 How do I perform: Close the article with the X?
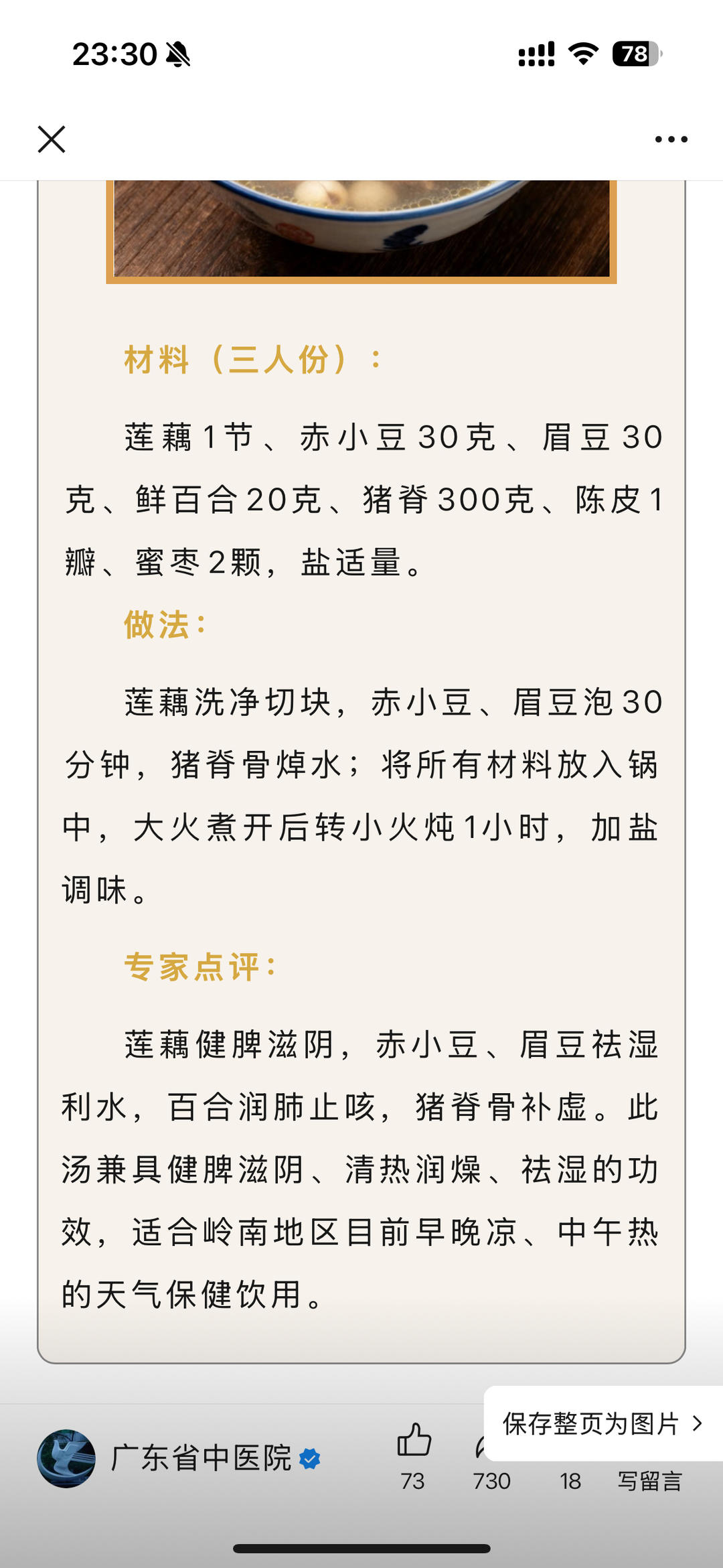pyautogui.click(x=52, y=139)
